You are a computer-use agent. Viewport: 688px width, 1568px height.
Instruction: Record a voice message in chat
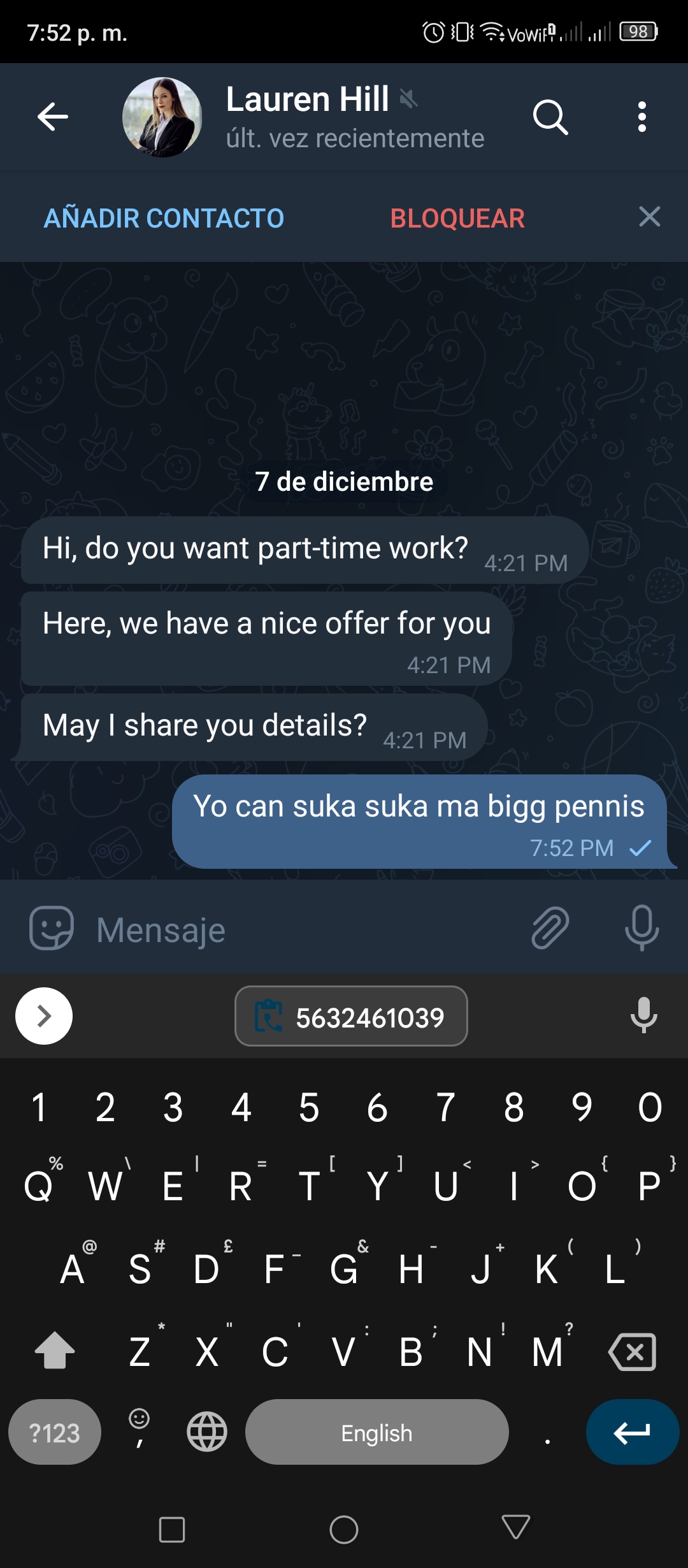pyautogui.click(x=642, y=928)
